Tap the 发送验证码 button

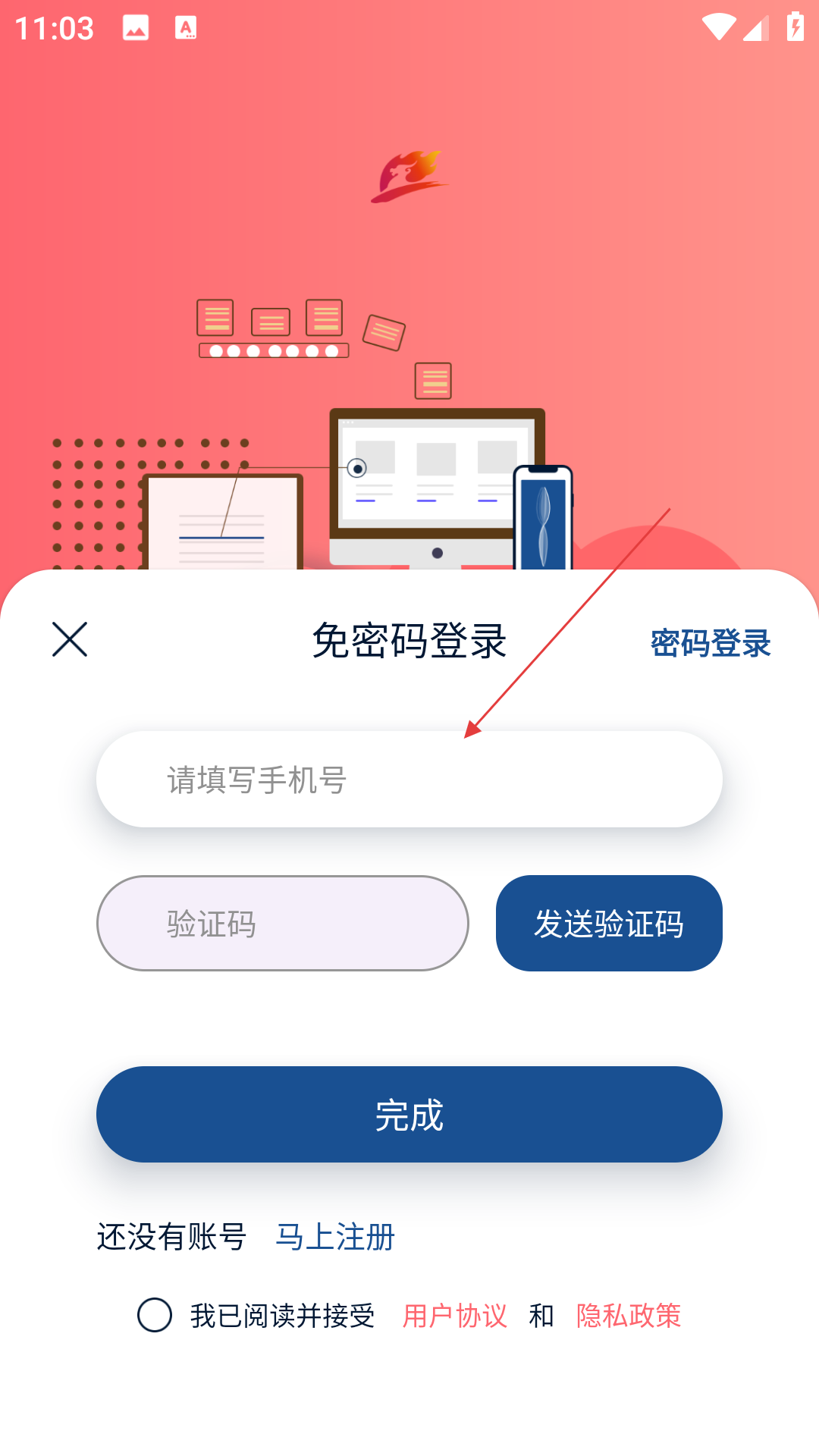click(x=609, y=923)
